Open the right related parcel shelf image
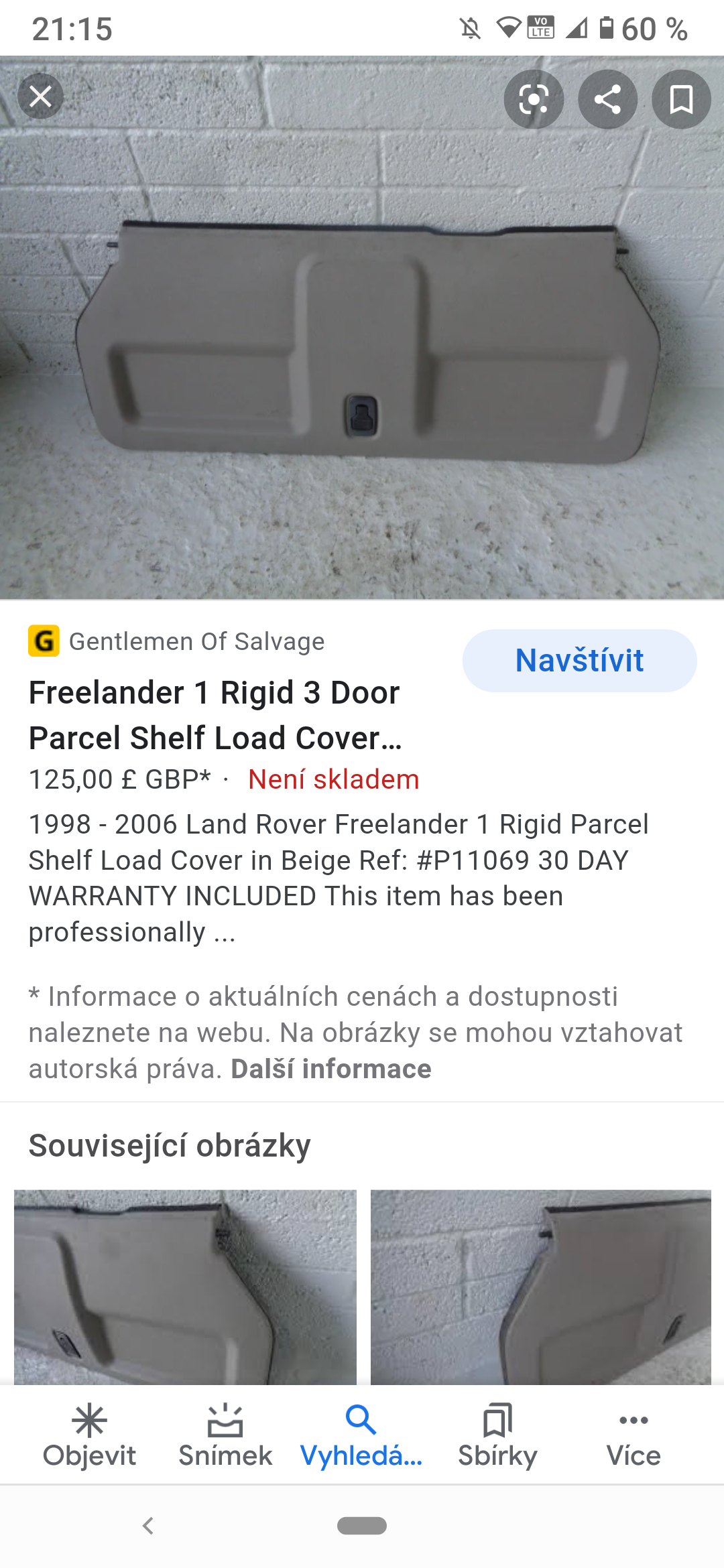The image size is (724, 1568). coord(540,1287)
